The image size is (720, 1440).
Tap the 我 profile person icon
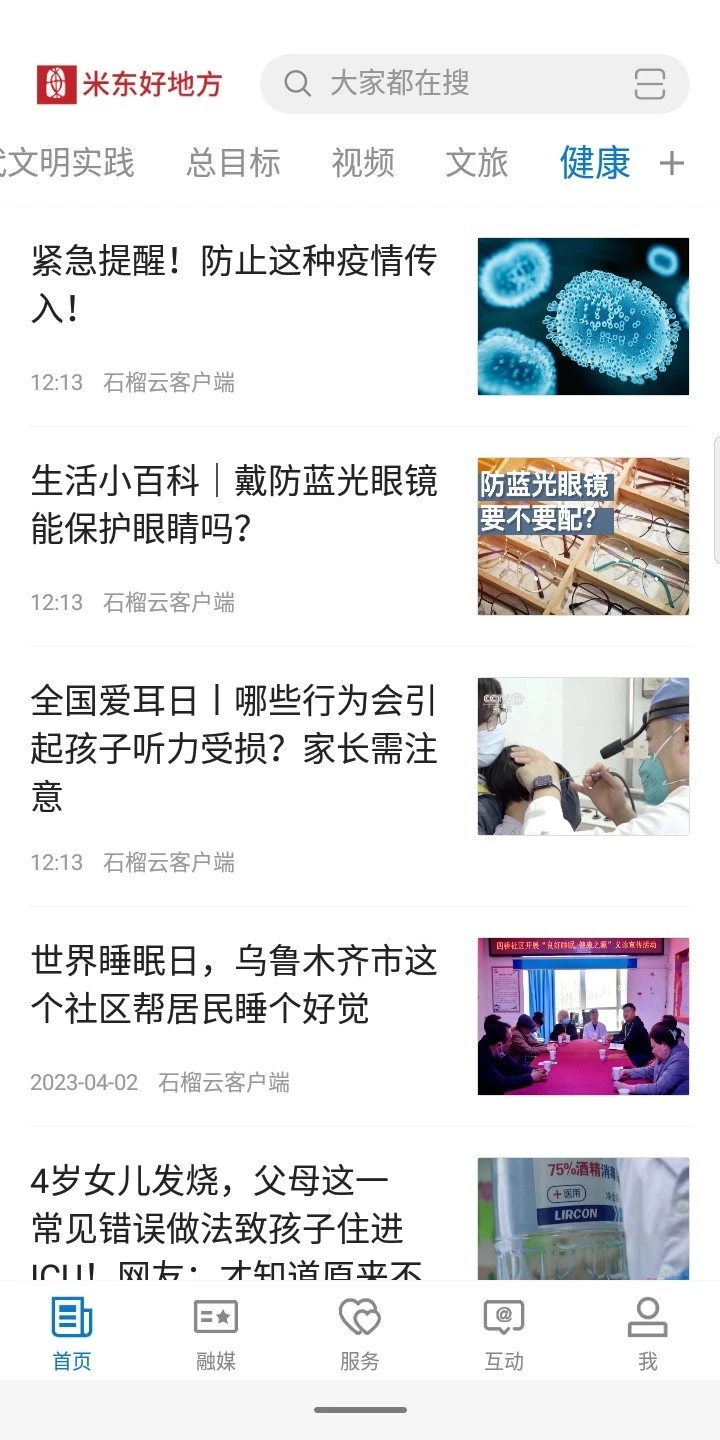point(647,1330)
